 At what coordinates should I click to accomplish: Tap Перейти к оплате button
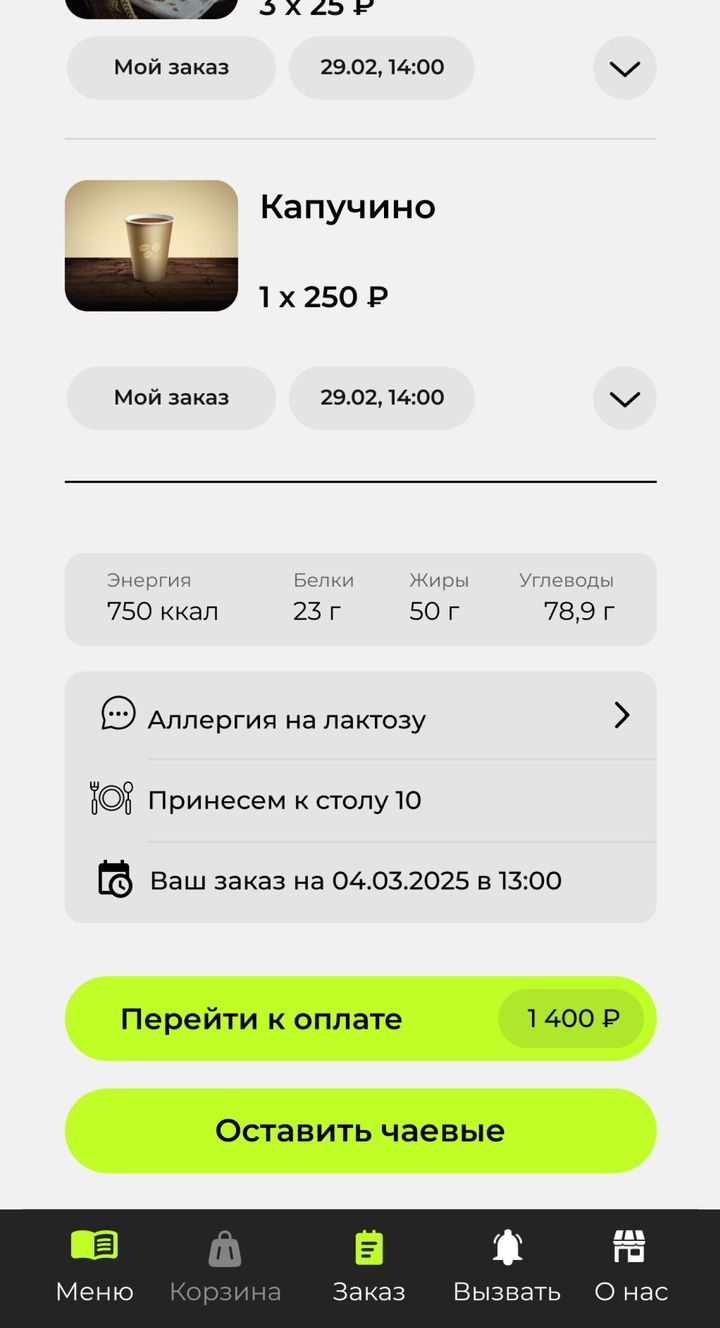pos(361,1018)
